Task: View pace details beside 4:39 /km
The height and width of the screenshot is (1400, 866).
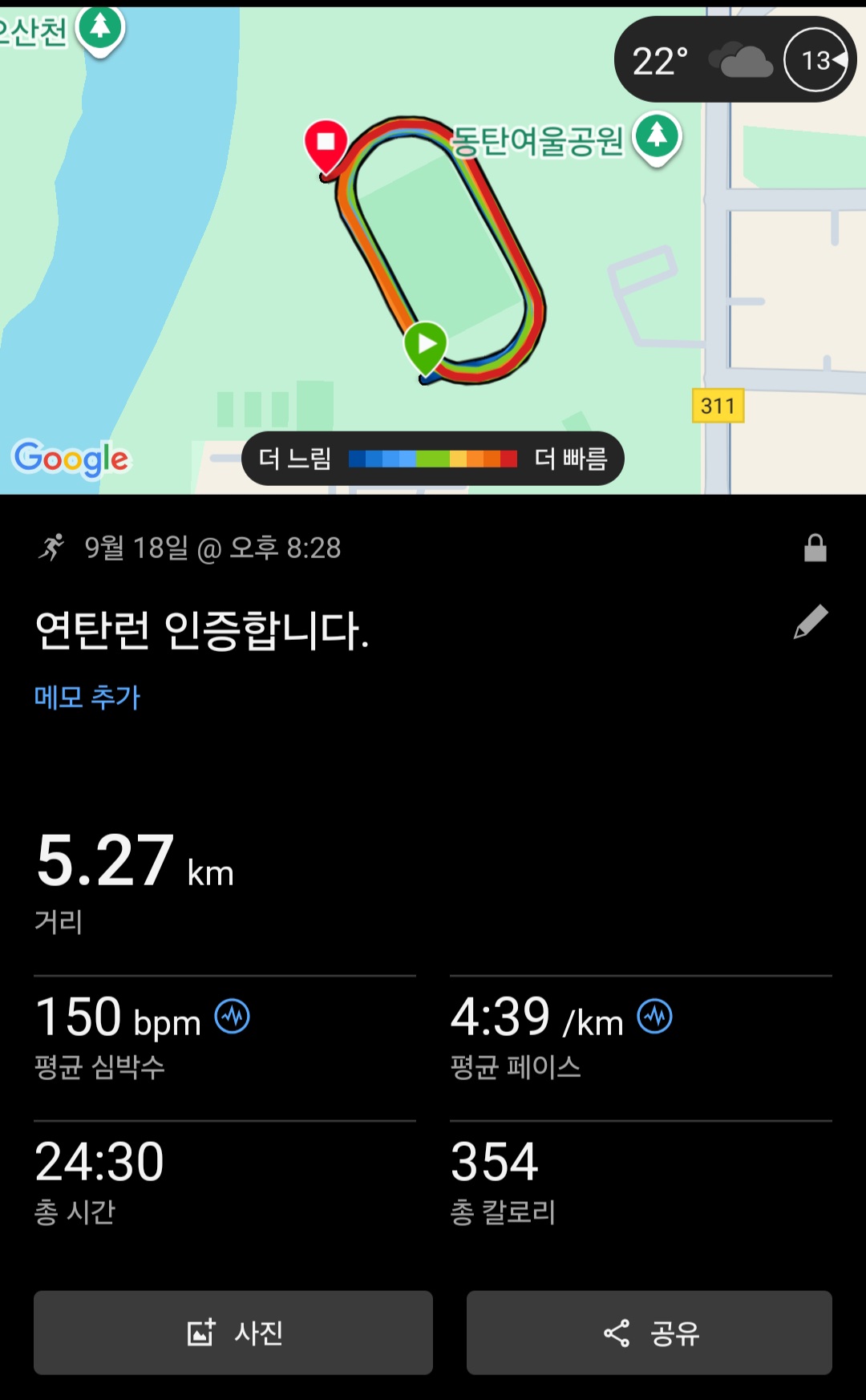Action: [x=654, y=1017]
